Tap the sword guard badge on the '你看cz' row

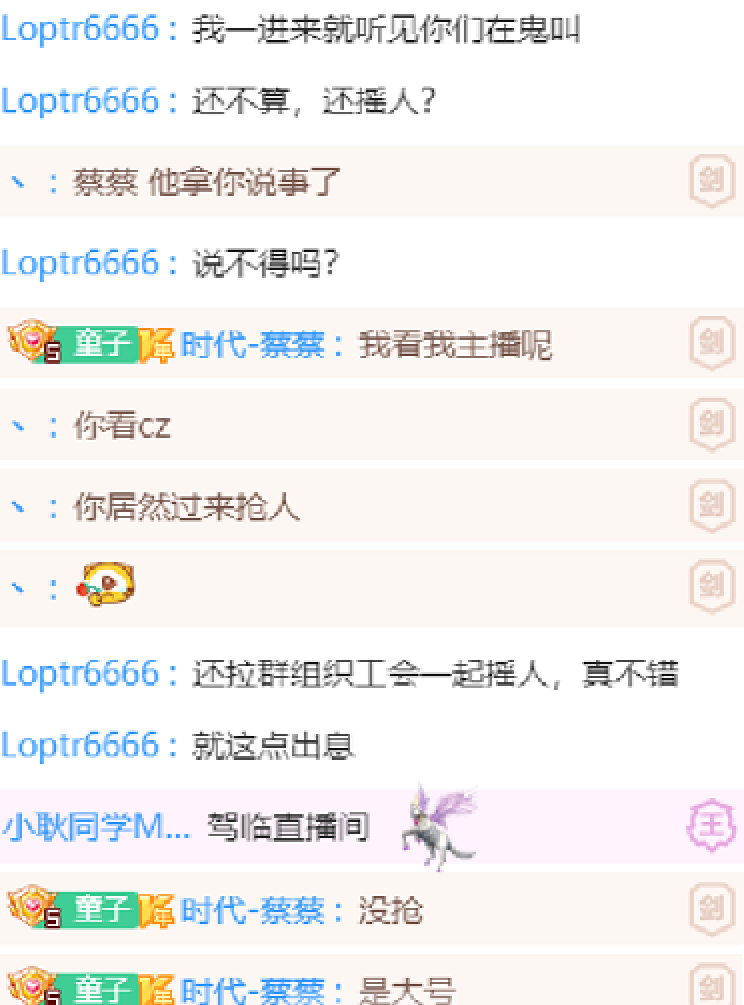coord(712,426)
